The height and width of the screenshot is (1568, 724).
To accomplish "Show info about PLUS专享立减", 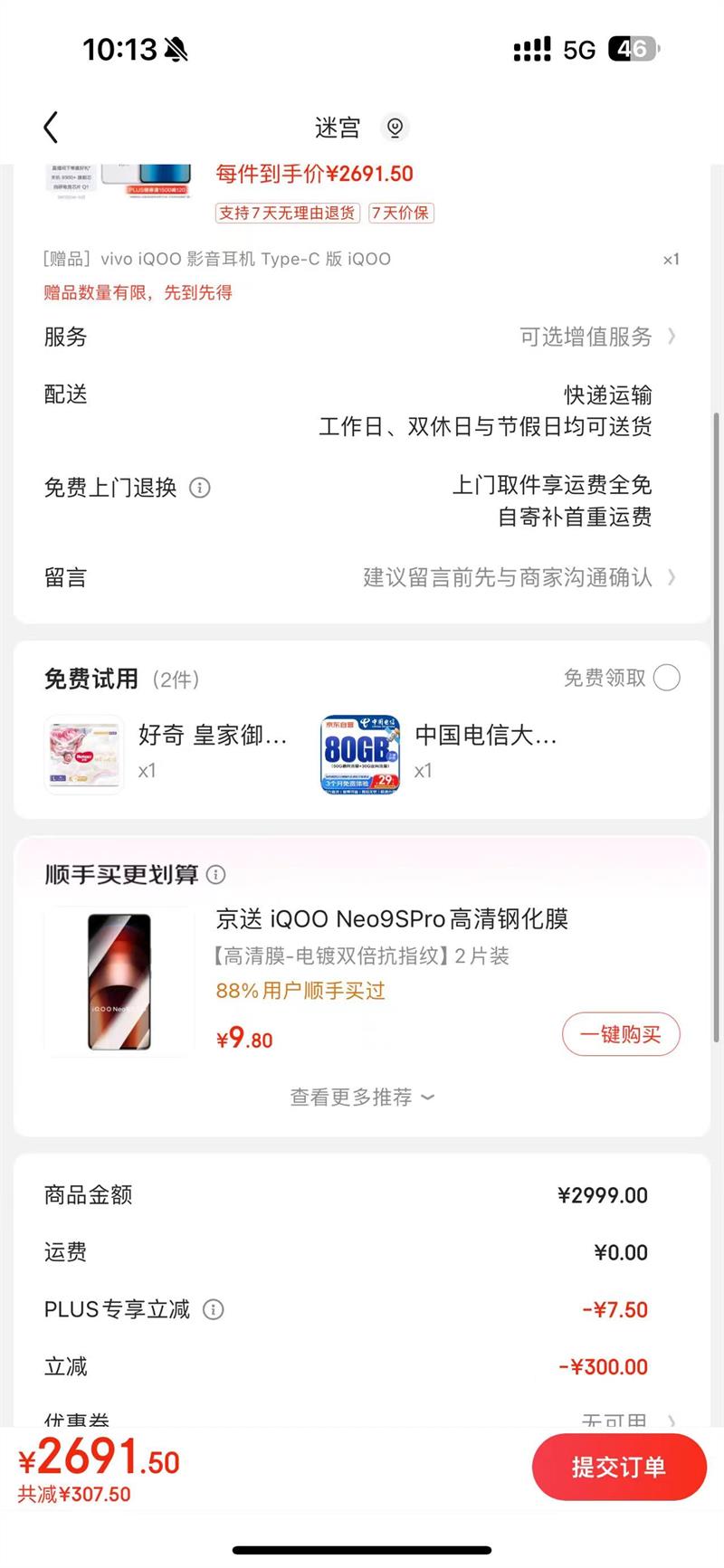I will (214, 1309).
